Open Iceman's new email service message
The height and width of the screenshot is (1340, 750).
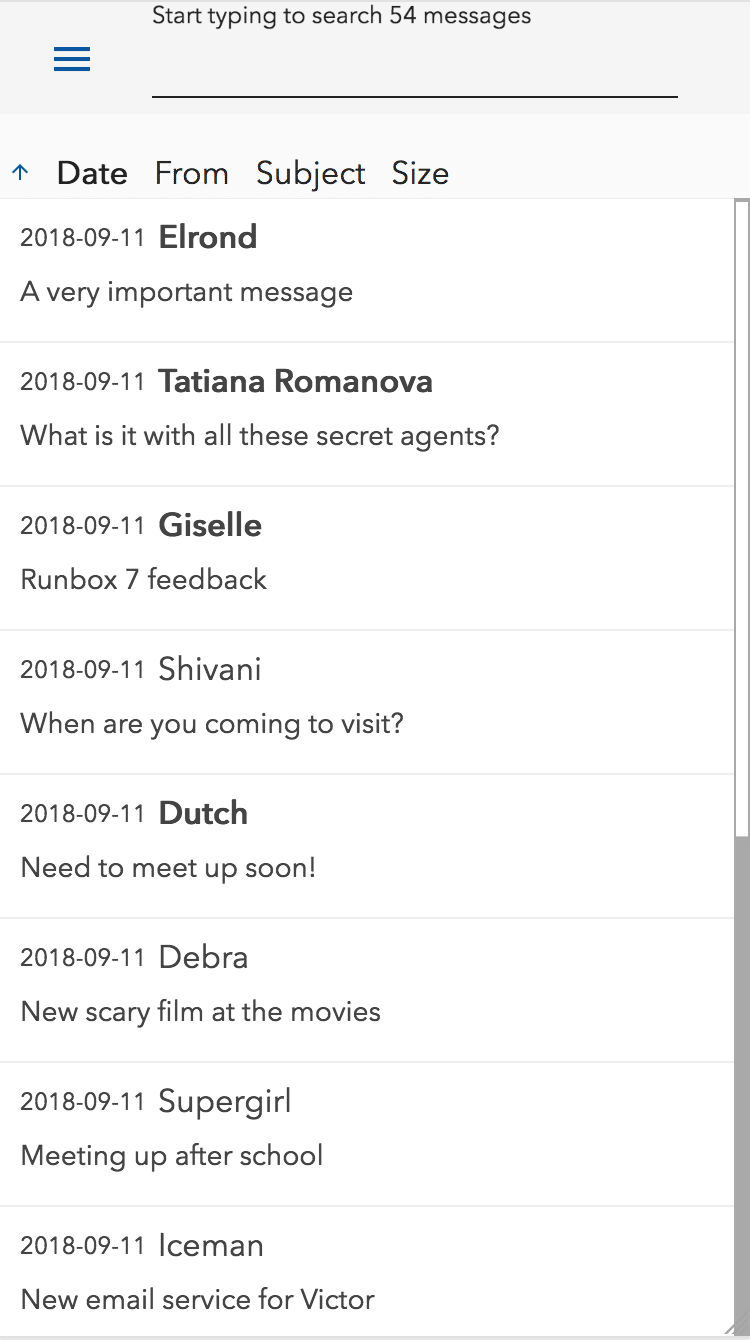click(x=300, y=1273)
